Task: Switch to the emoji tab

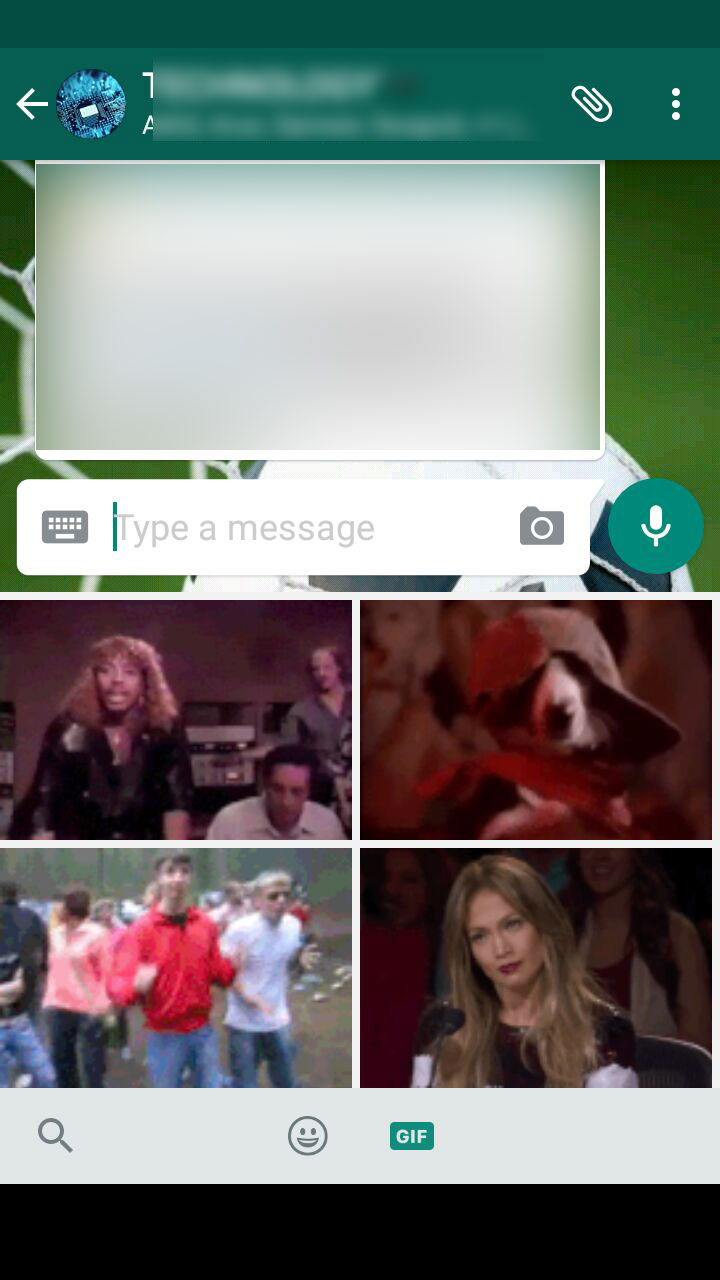Action: [x=308, y=1136]
